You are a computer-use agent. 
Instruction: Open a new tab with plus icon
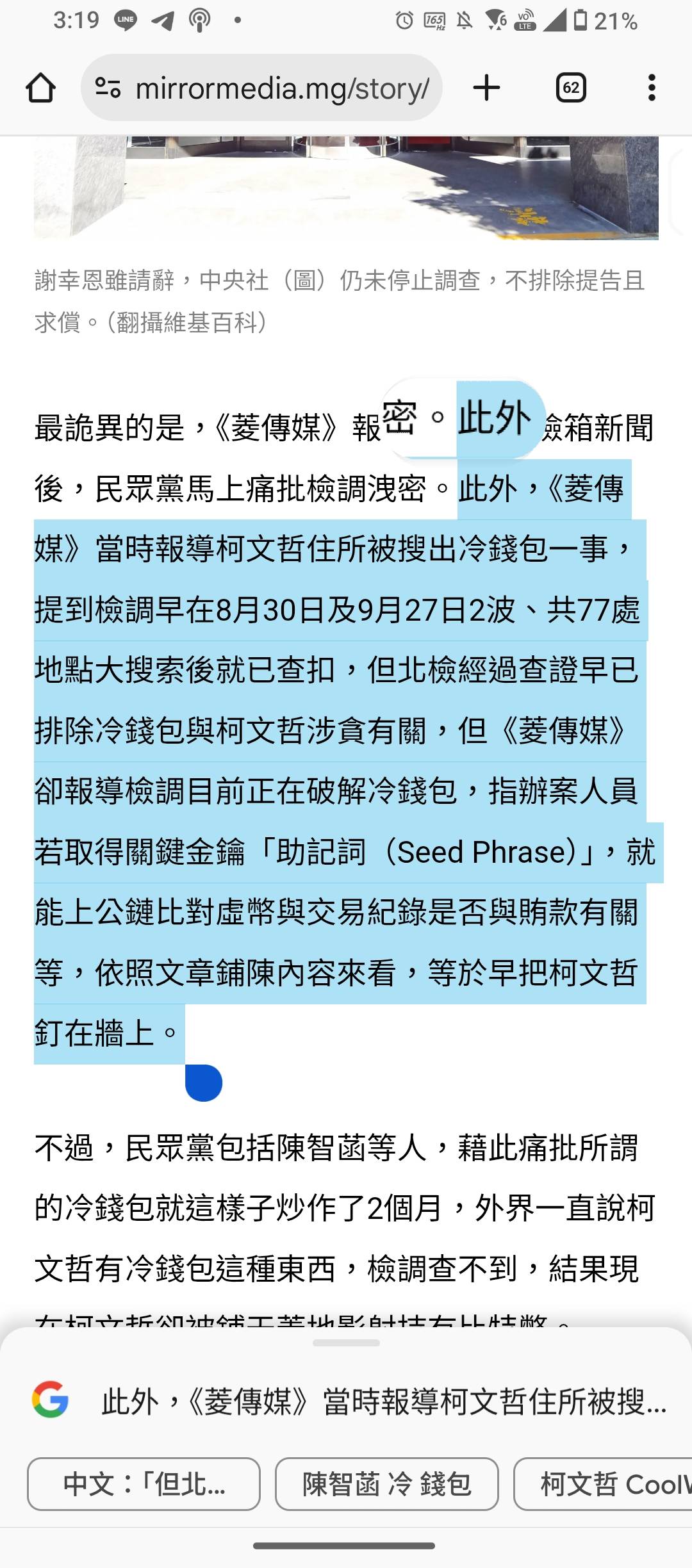(x=486, y=88)
